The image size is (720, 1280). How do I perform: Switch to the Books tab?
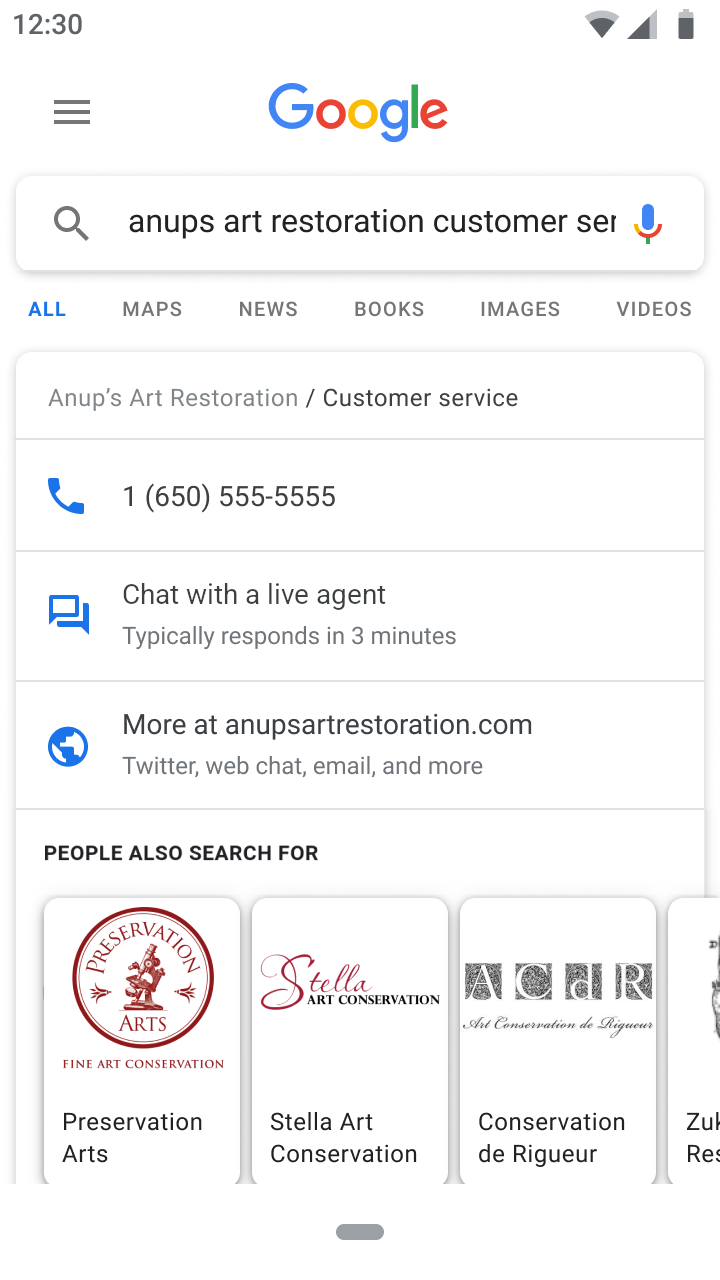389,309
